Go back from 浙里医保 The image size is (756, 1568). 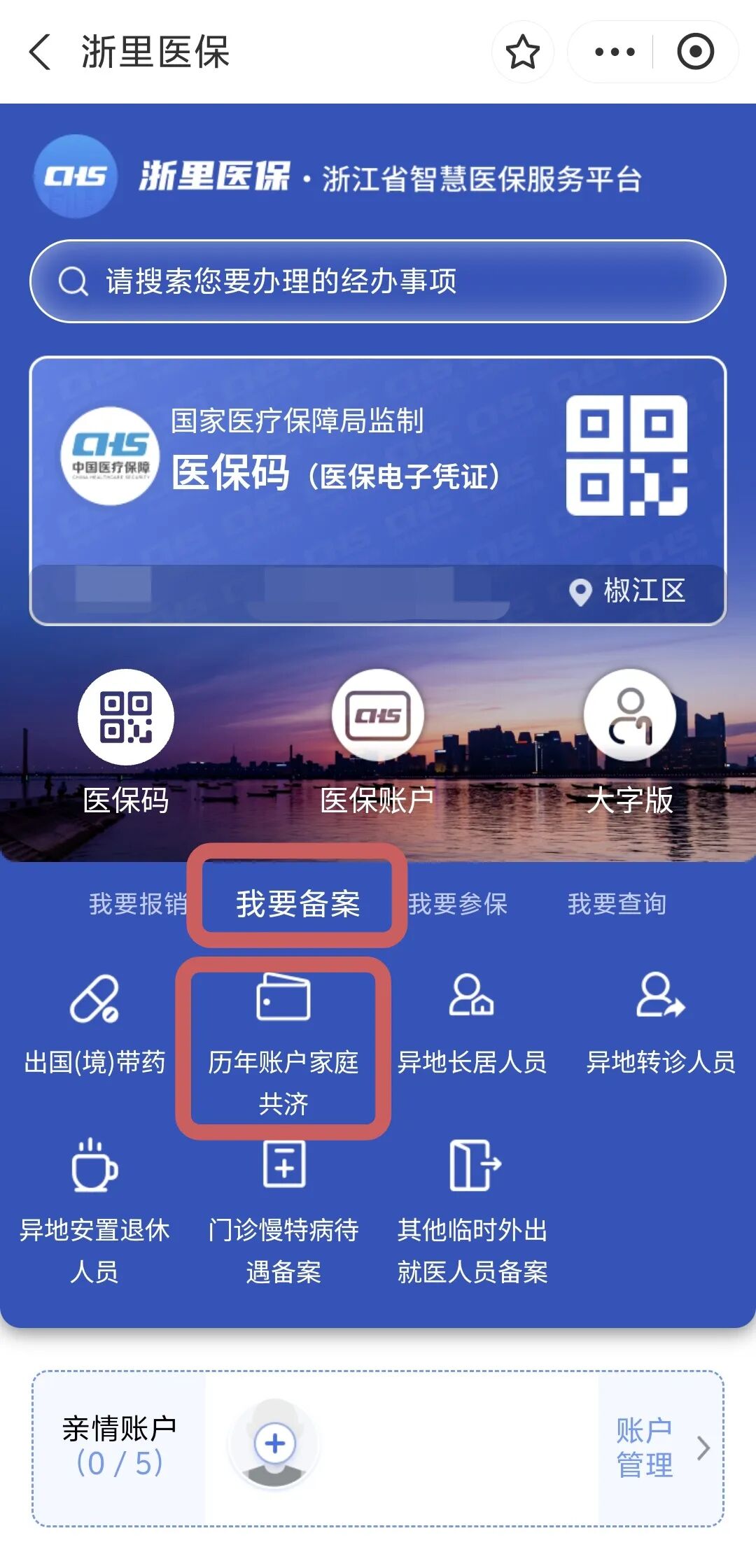(40, 52)
